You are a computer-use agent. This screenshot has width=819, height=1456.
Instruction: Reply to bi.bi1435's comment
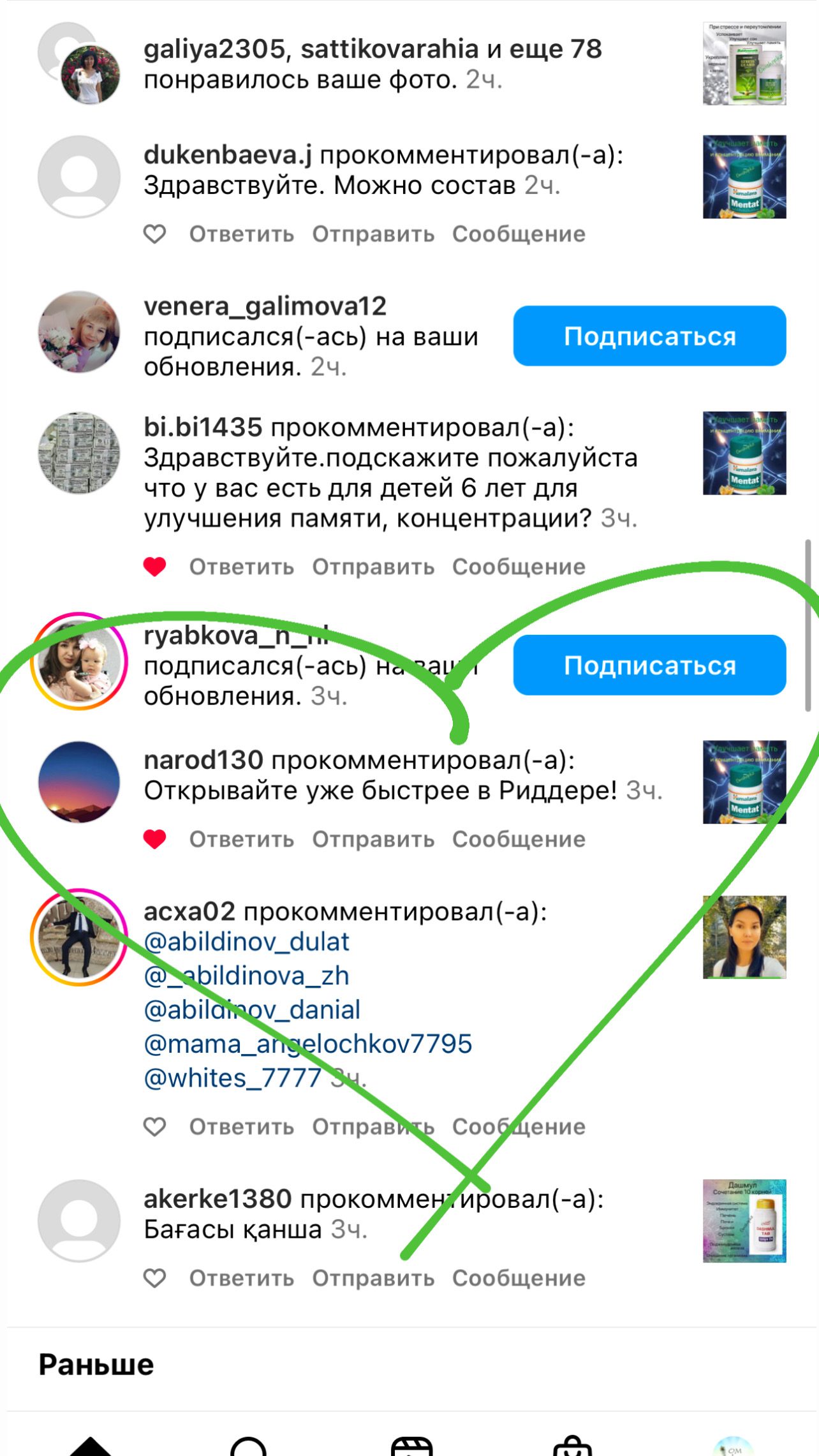tap(242, 567)
